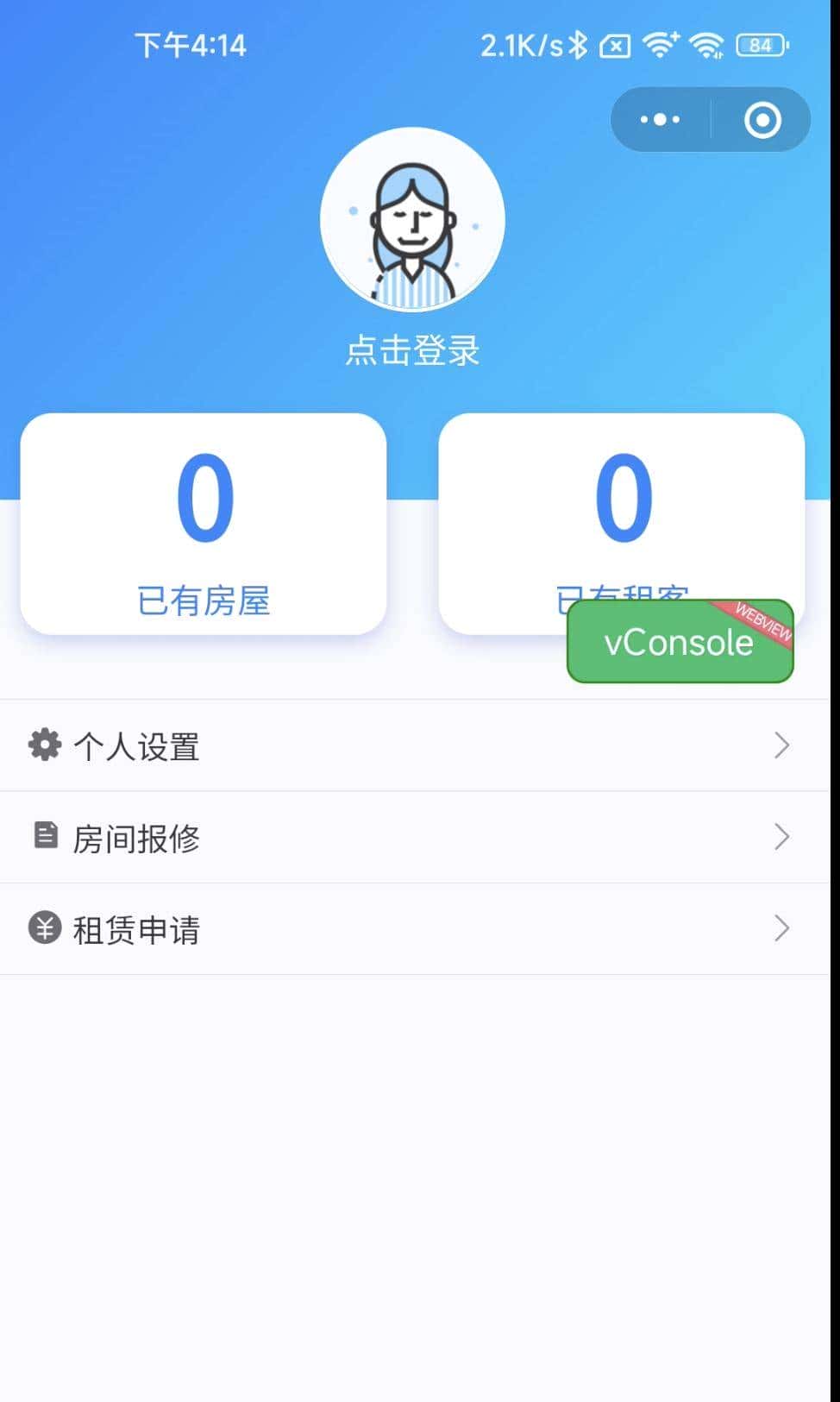Open 房间报修 using the right arrow
The image size is (840, 1402).
tap(780, 836)
